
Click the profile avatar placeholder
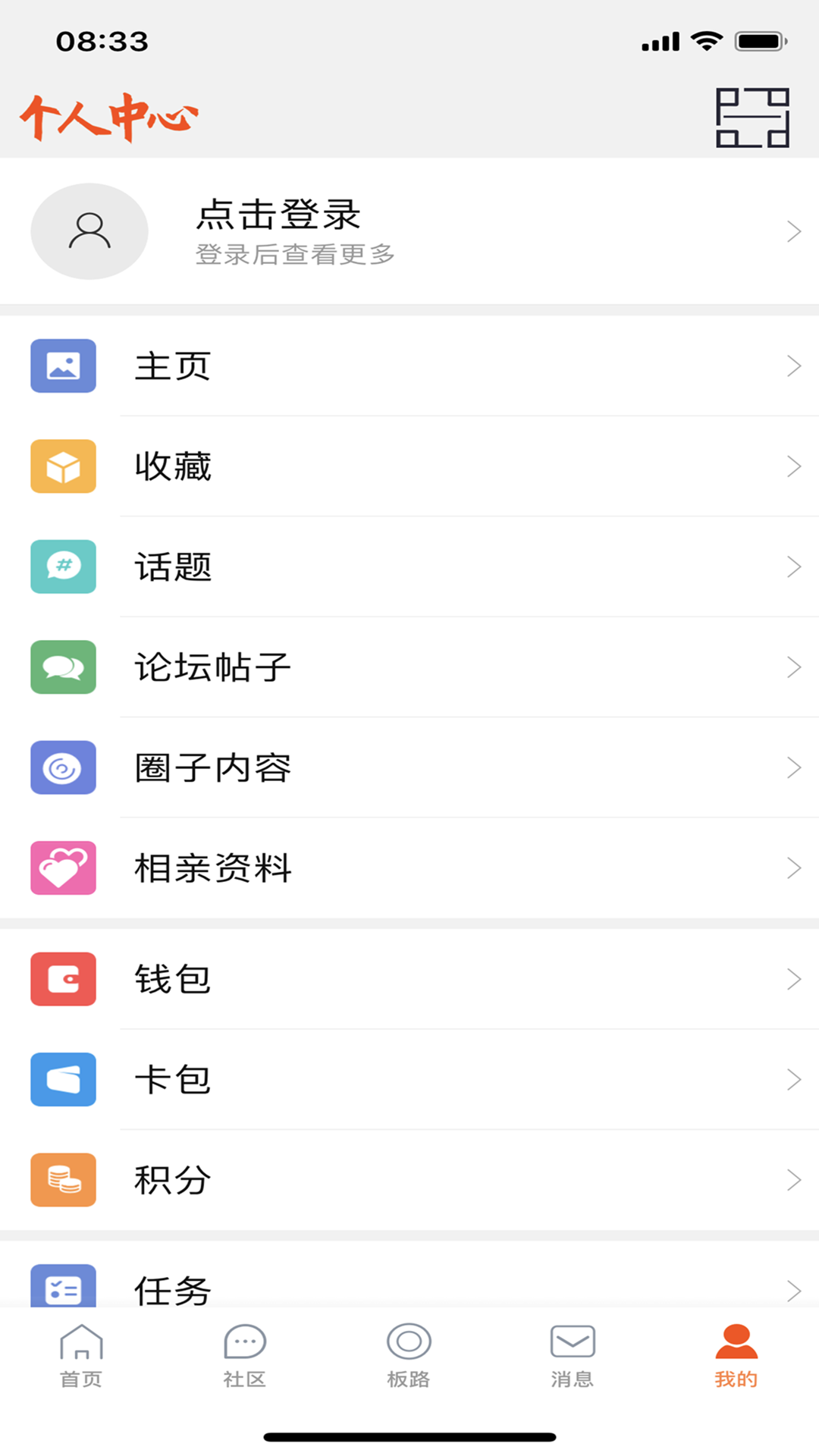pos(89,231)
